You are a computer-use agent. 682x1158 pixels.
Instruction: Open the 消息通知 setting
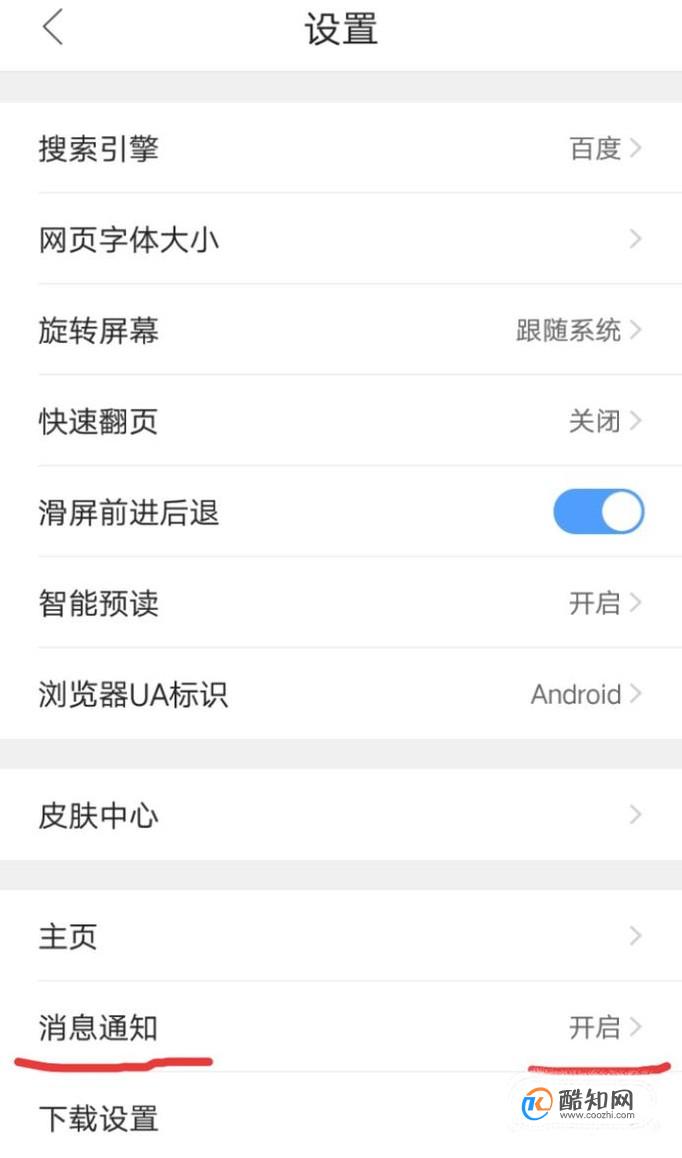point(341,1027)
